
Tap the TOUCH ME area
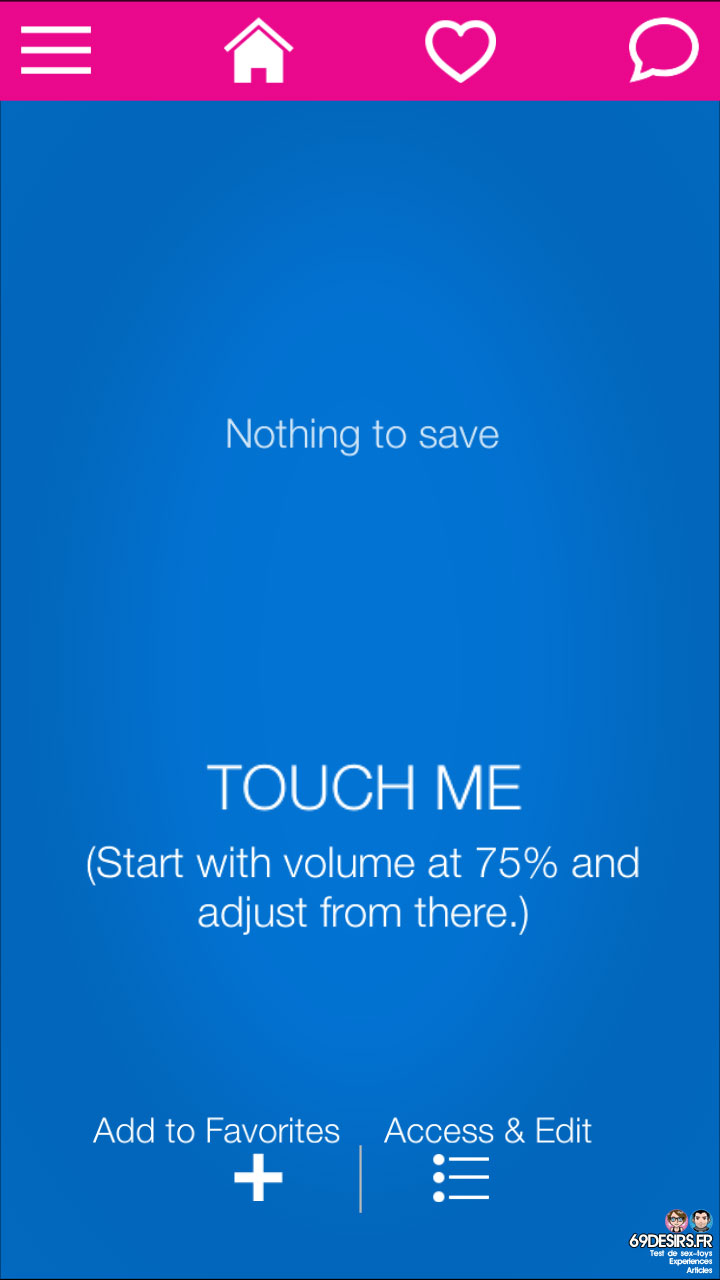point(364,788)
